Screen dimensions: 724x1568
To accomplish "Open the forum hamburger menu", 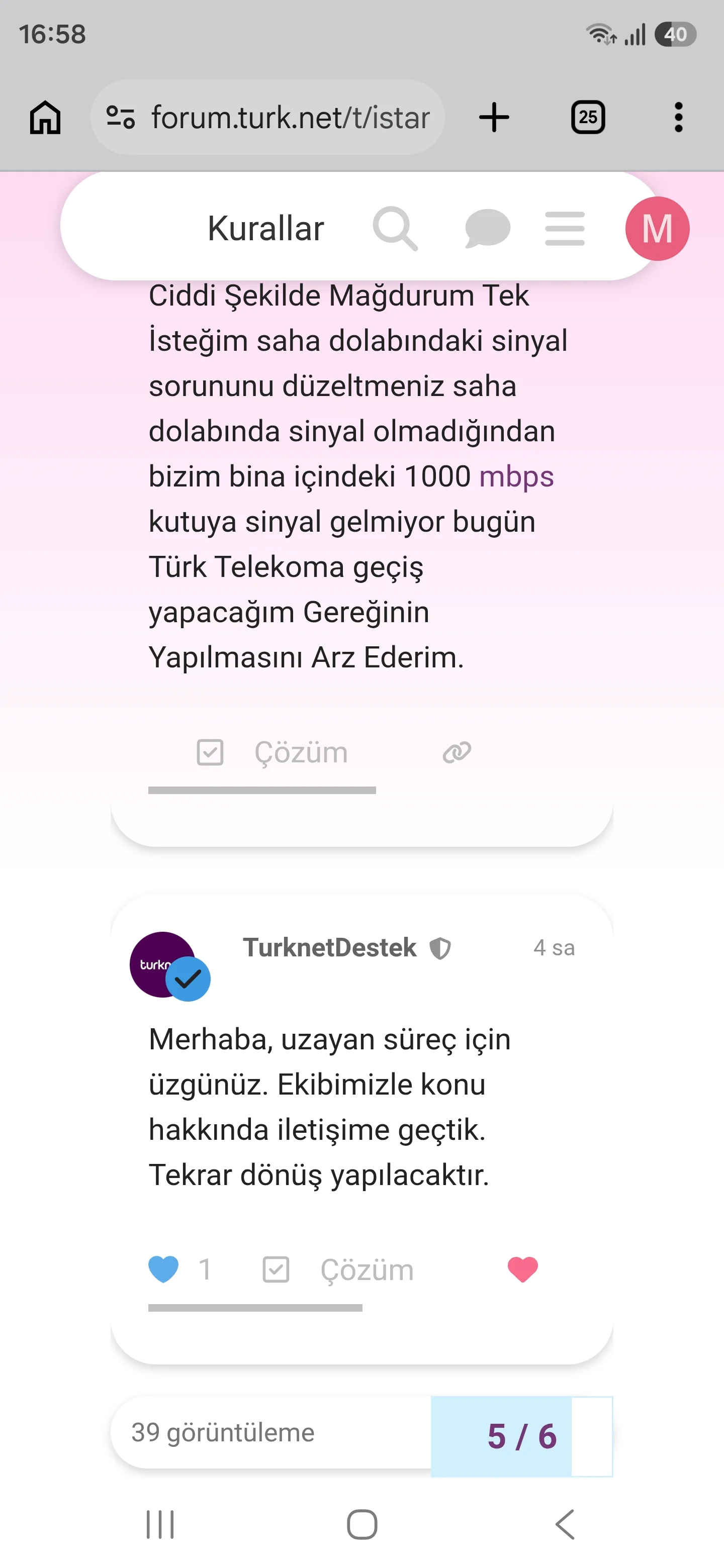I will pyautogui.click(x=565, y=228).
